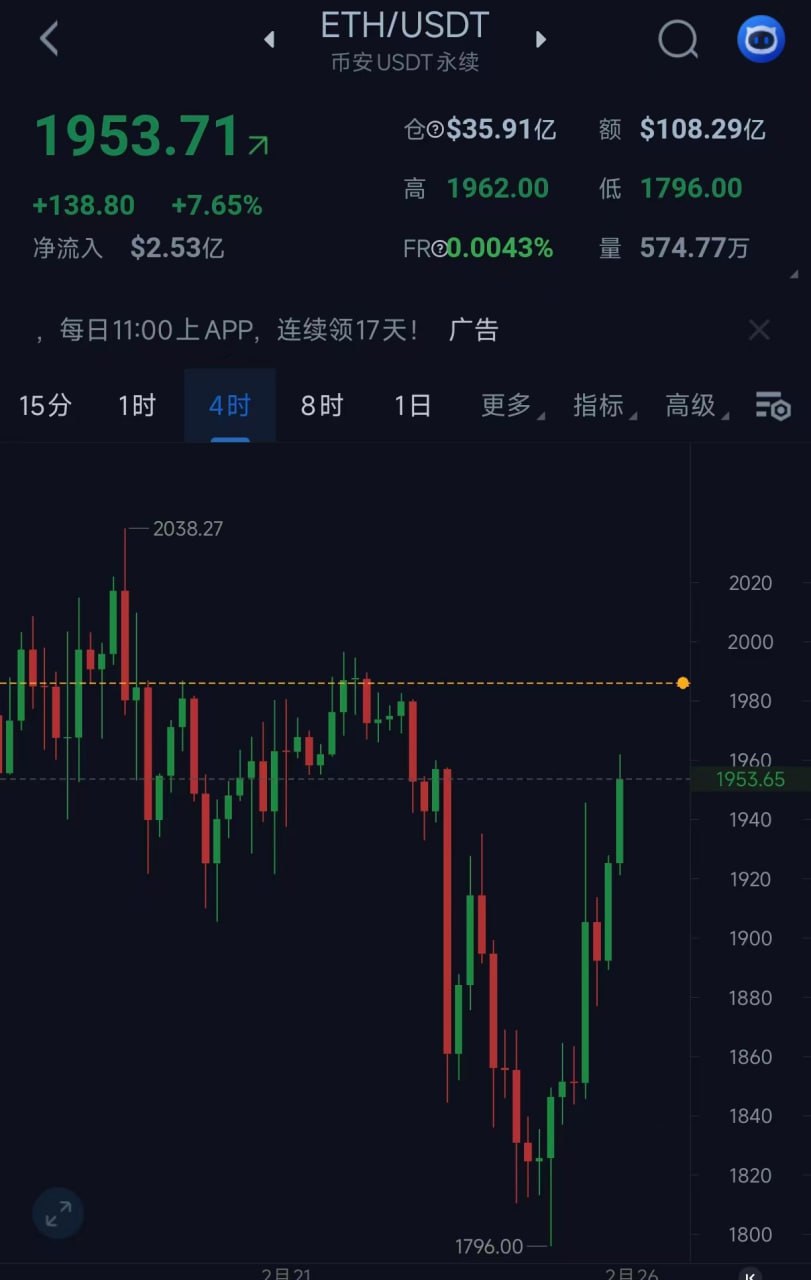This screenshot has height=1280, width=811.
Task: Tap the ETH/USDT pair title
Action: click(404, 27)
